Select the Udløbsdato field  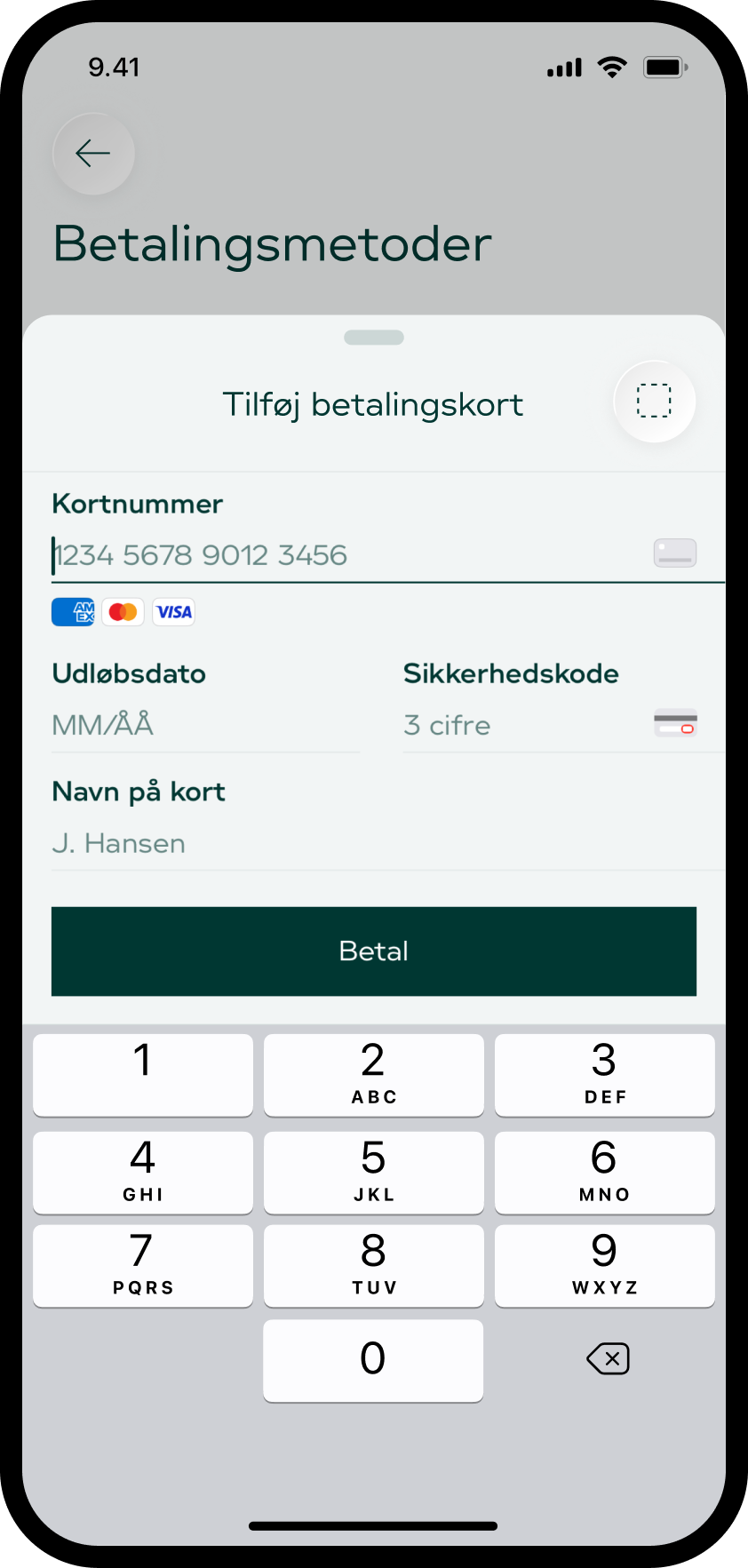(x=204, y=725)
